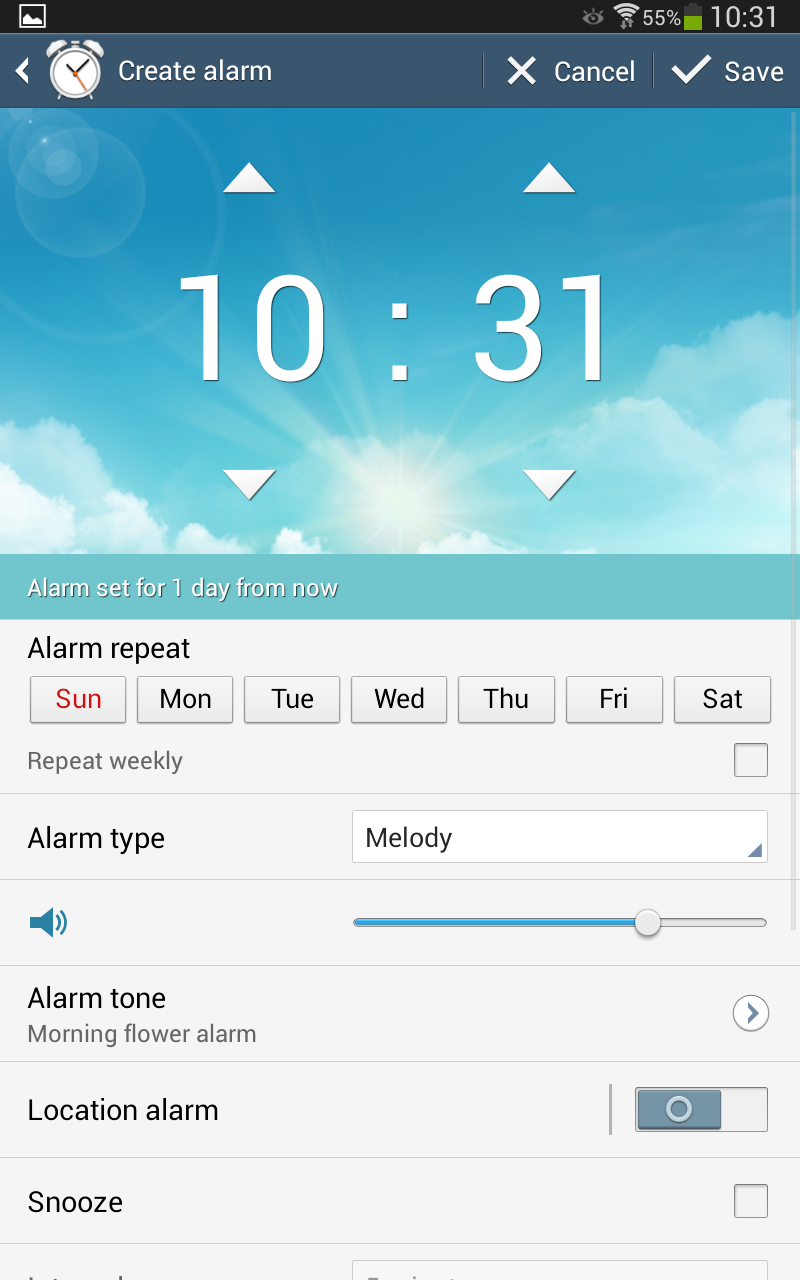Select Sun for alarm repeat
The height and width of the screenshot is (1280, 800).
(78, 699)
